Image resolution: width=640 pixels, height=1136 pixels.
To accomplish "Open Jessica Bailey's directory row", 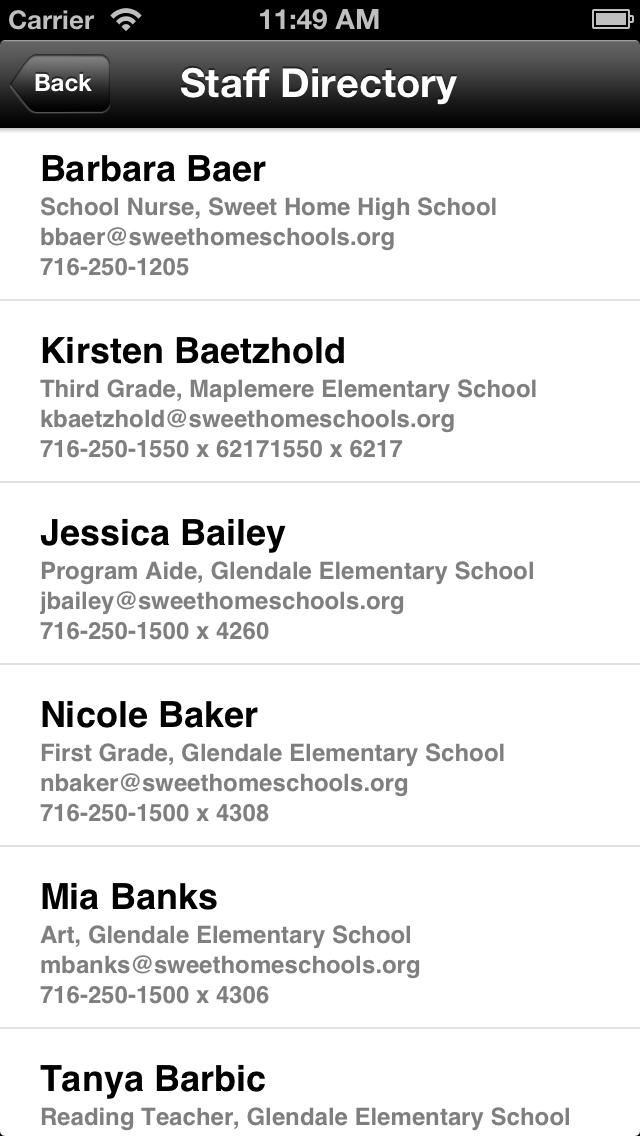I will coord(320,574).
